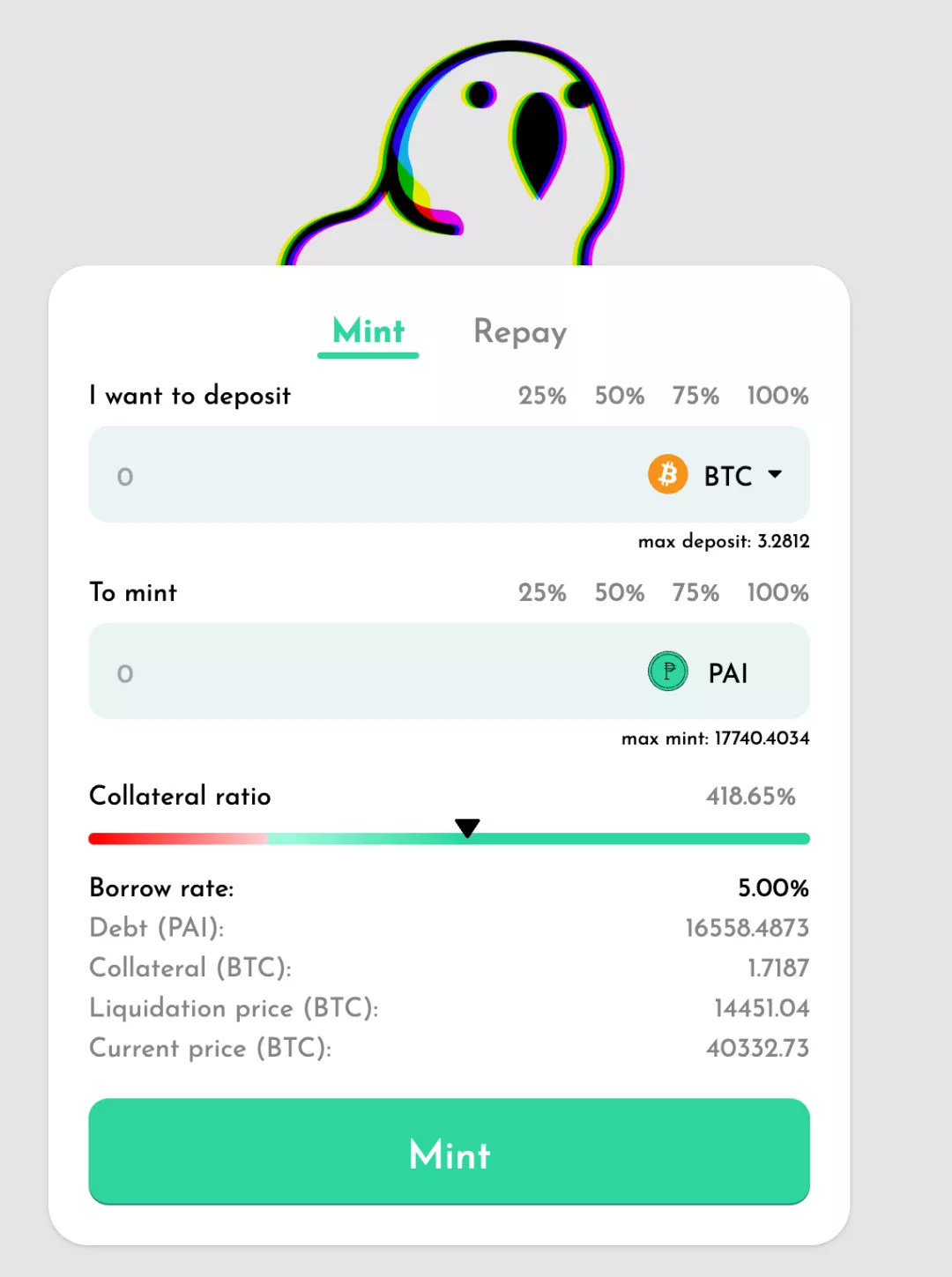Set deposit amount to 100%
Image resolution: width=952 pixels, height=1277 pixels.
click(777, 396)
